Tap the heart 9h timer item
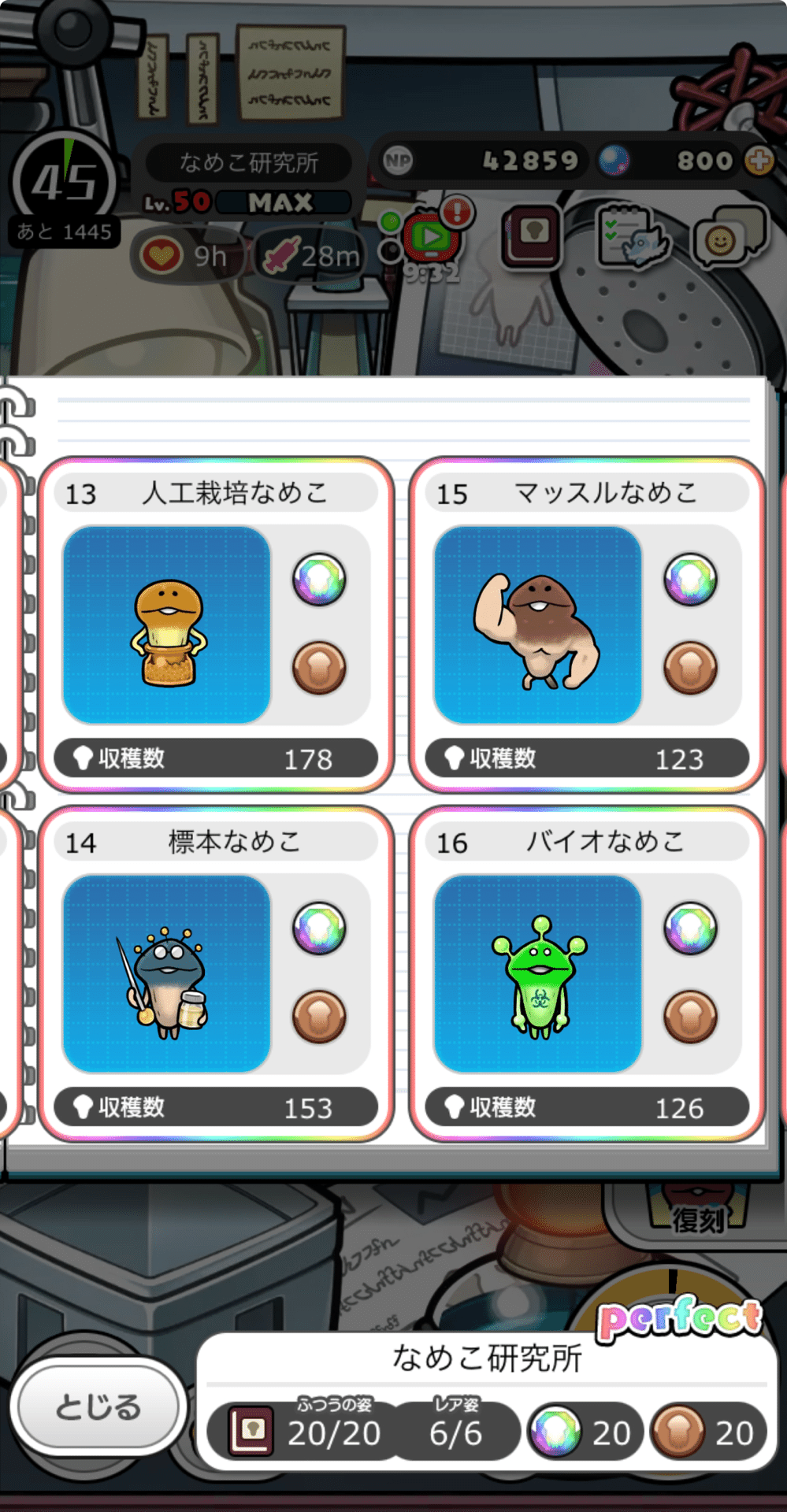787x1512 pixels. (184, 255)
